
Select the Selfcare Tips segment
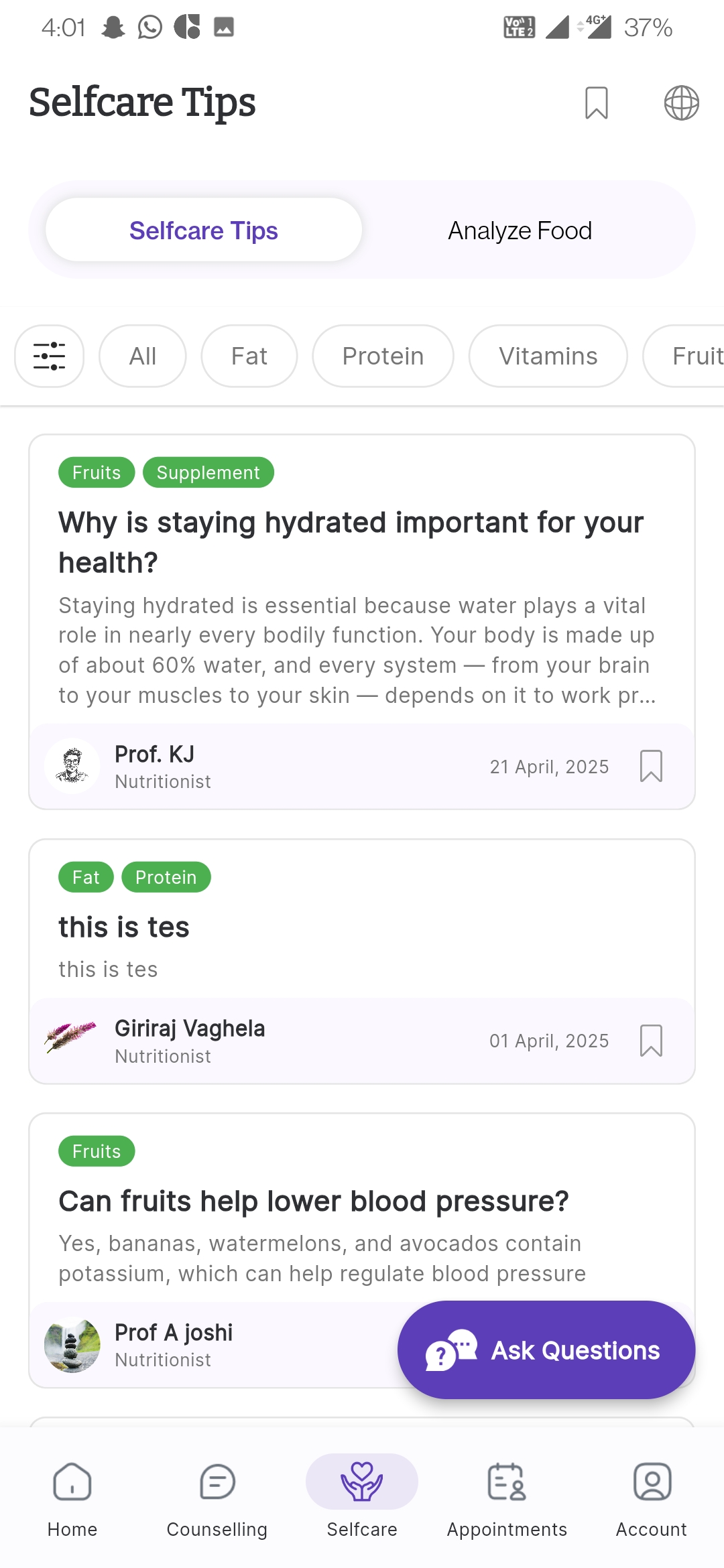[x=204, y=230]
